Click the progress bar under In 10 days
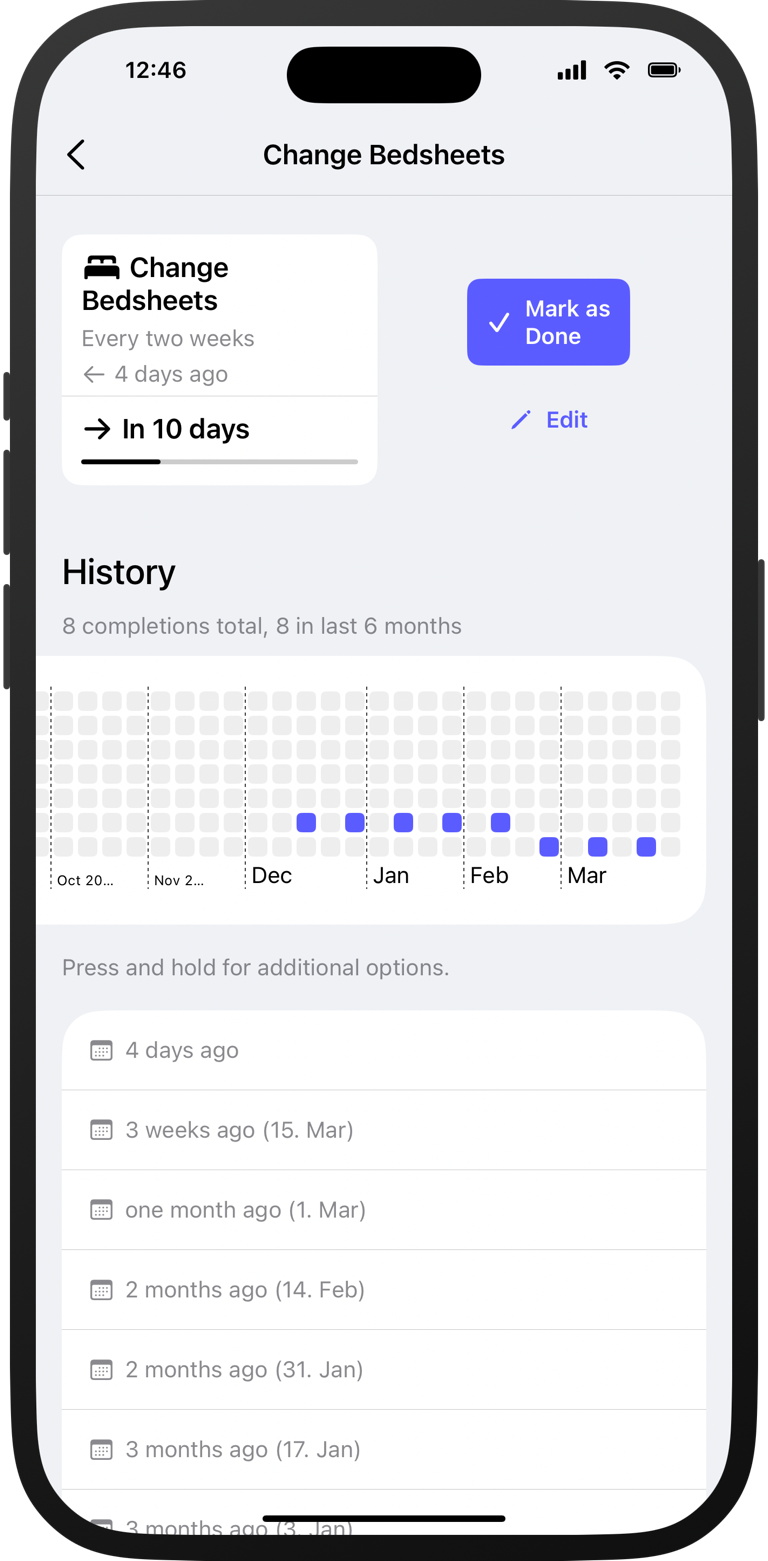Screen dimensions: 768x1561 [219, 462]
